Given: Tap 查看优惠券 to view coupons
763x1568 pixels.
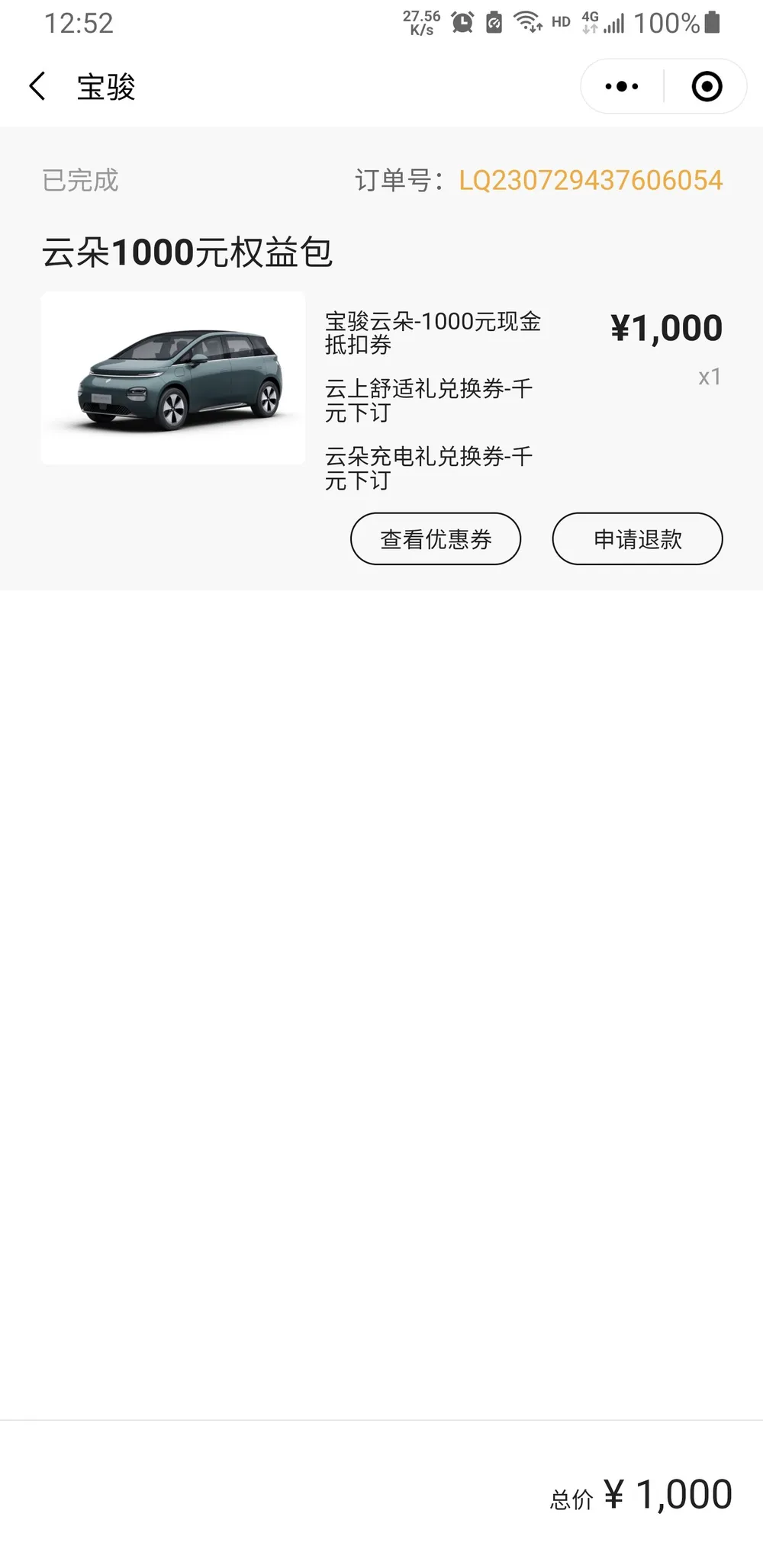Looking at the screenshot, I should (436, 538).
